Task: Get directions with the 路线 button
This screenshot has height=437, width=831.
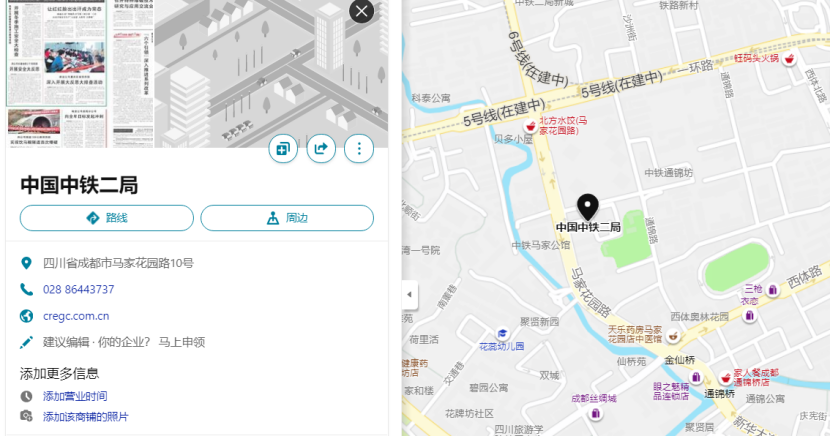Action: [x=107, y=218]
